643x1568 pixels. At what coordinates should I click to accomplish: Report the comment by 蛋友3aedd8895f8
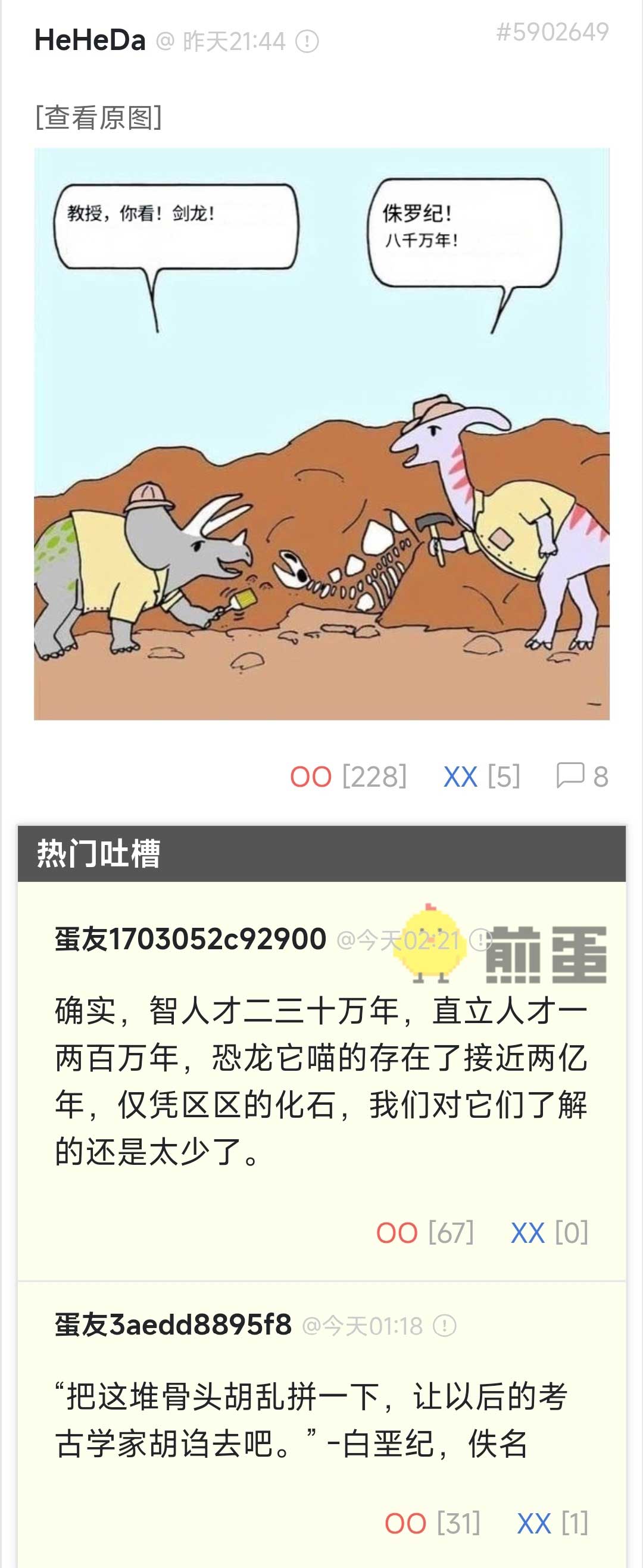tap(445, 1326)
